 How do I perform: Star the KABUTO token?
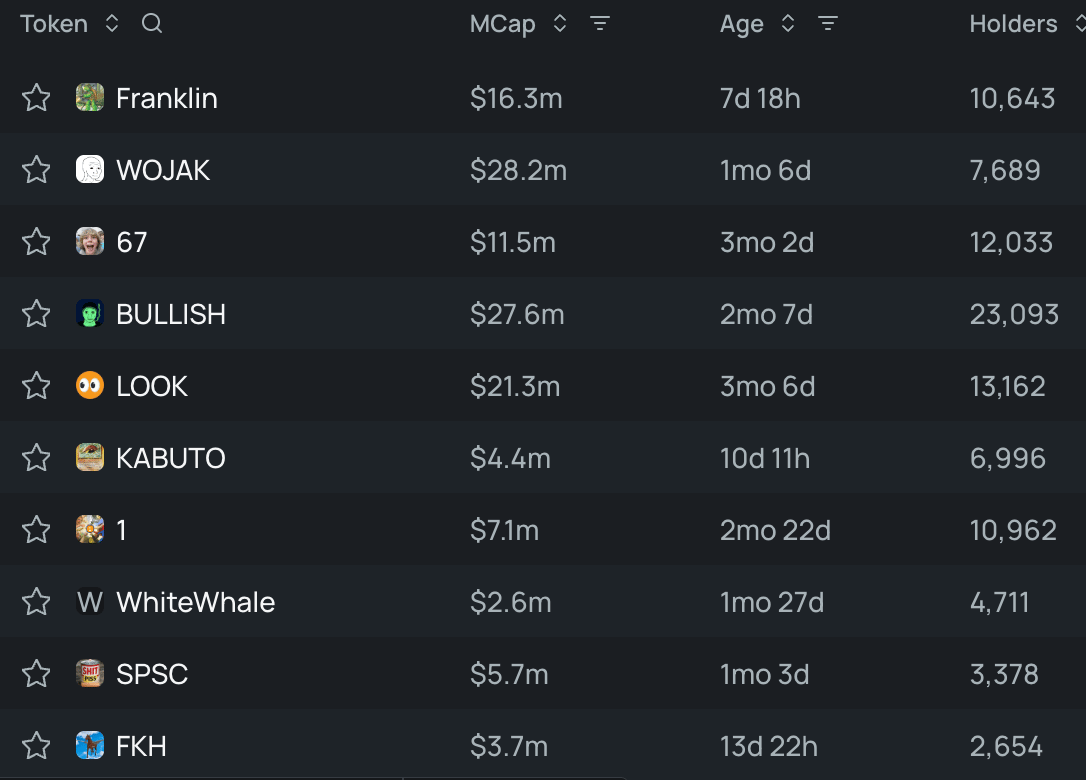click(x=36, y=458)
